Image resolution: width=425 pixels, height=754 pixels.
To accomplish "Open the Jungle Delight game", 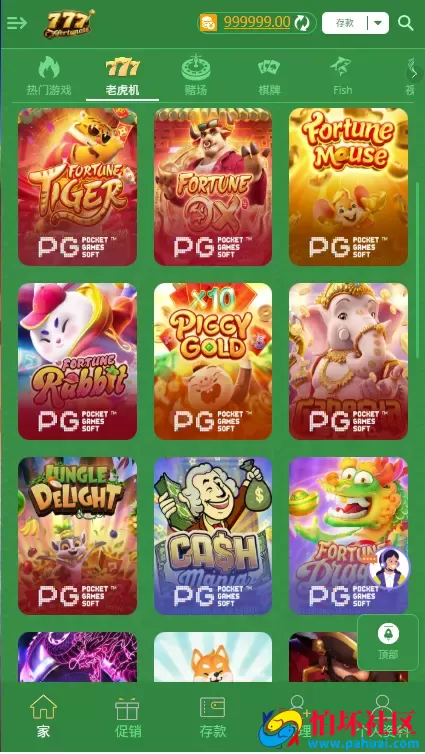I will pos(77,536).
